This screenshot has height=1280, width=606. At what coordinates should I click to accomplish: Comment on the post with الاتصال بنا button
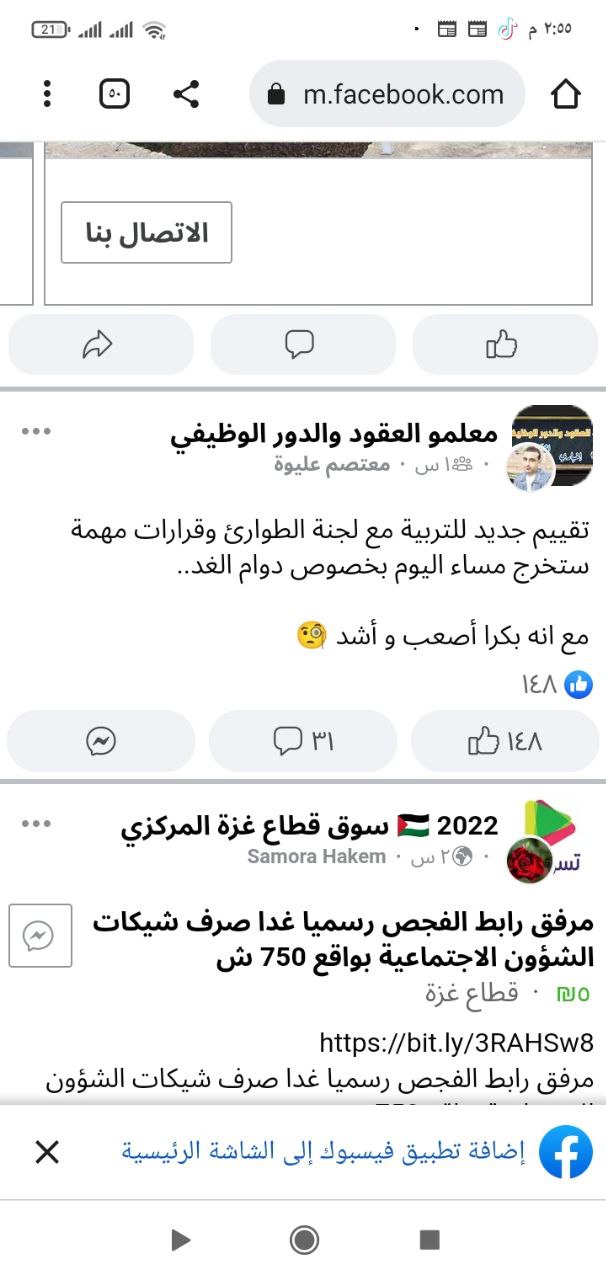coord(302,345)
